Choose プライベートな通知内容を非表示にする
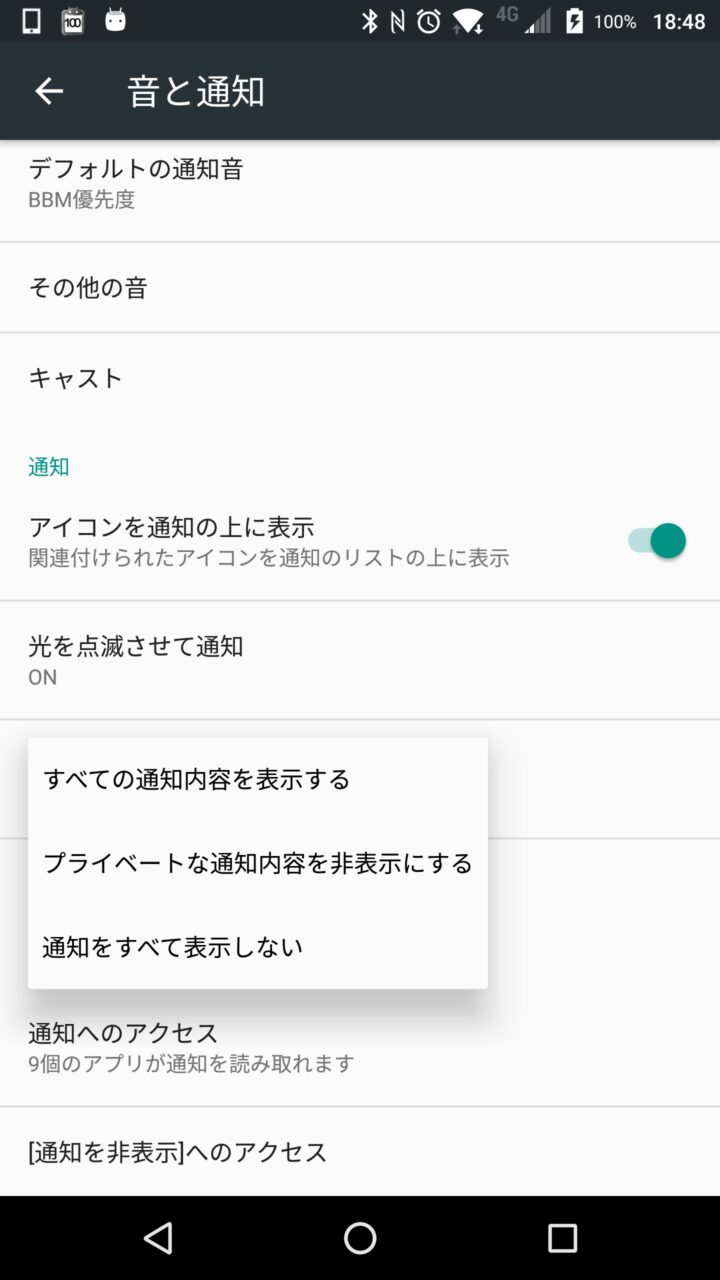The height and width of the screenshot is (1280, 720). [x=257, y=863]
